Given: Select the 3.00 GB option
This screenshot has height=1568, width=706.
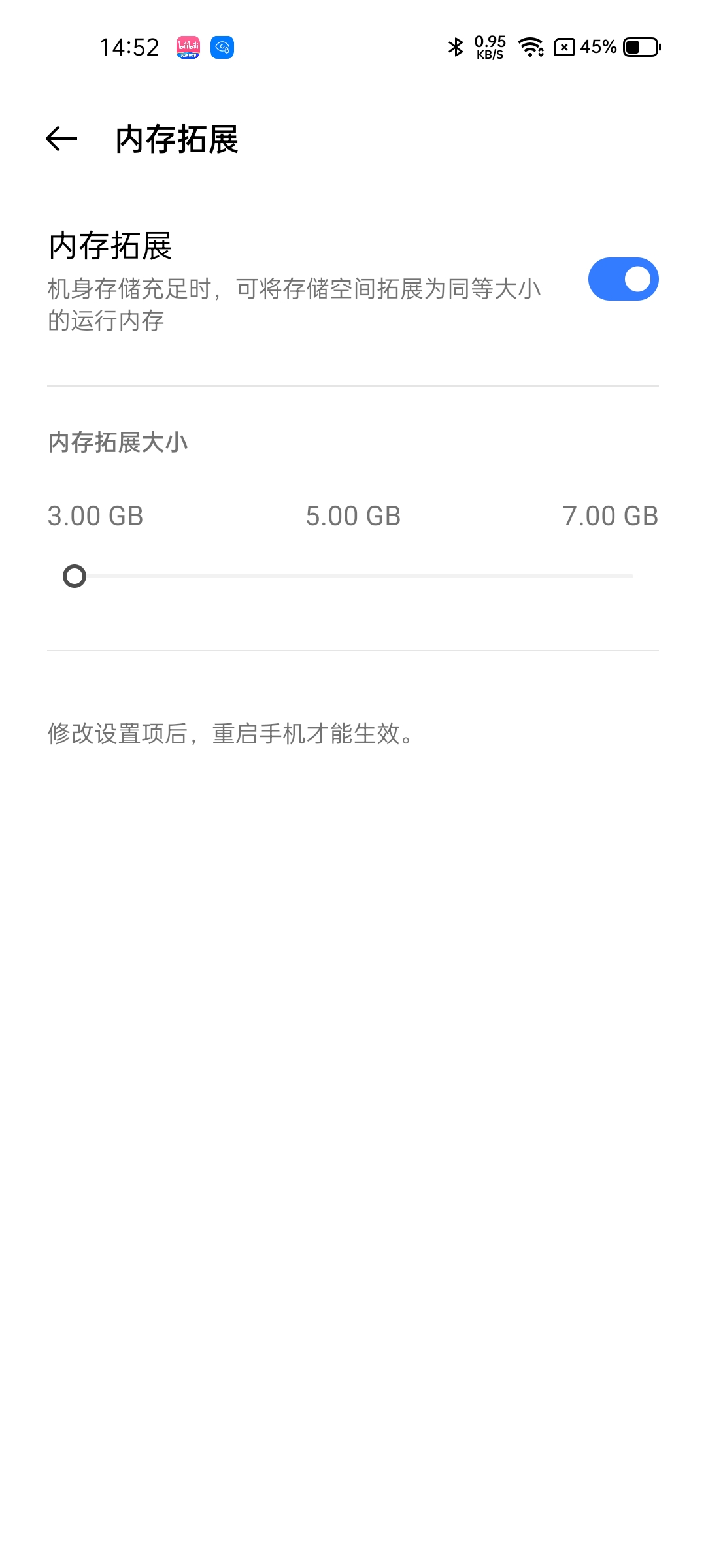Looking at the screenshot, I should click(95, 515).
